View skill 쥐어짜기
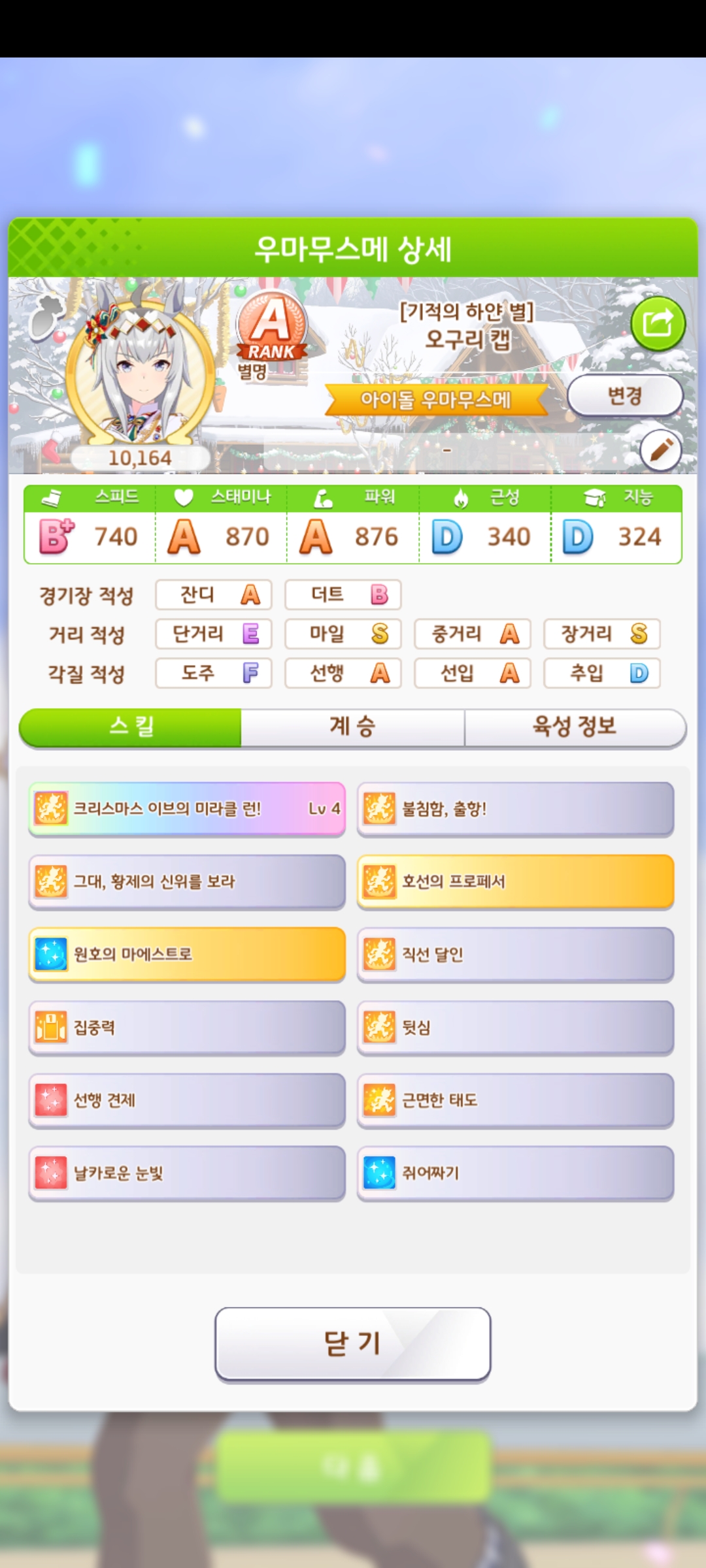This screenshot has width=706, height=1568. click(515, 1173)
